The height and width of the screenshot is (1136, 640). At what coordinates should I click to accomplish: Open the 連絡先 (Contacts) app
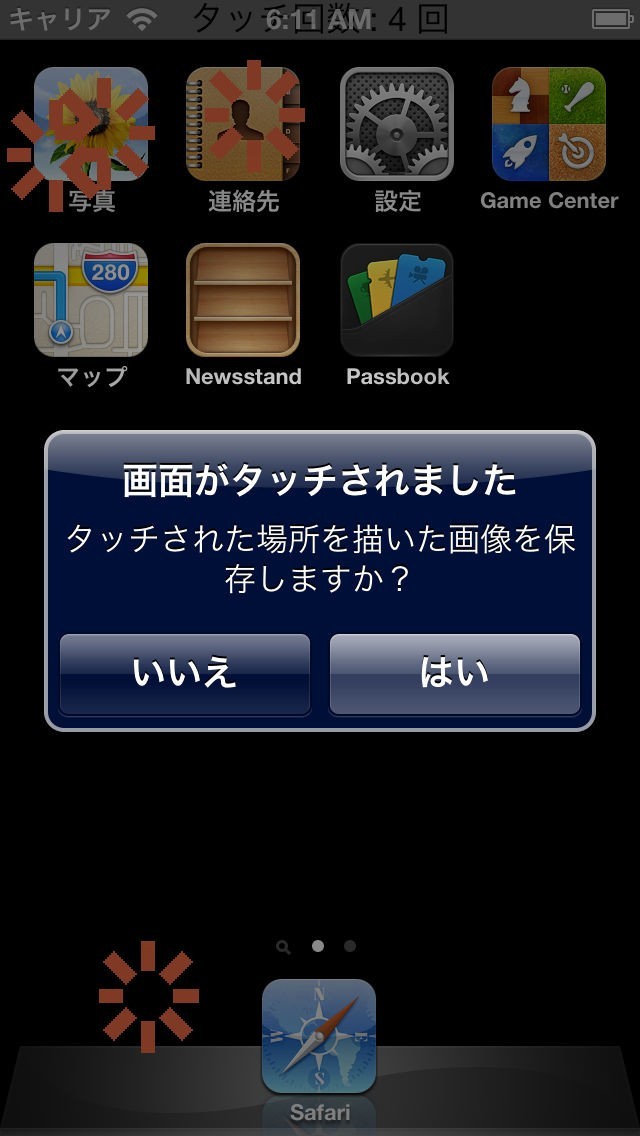point(243,125)
